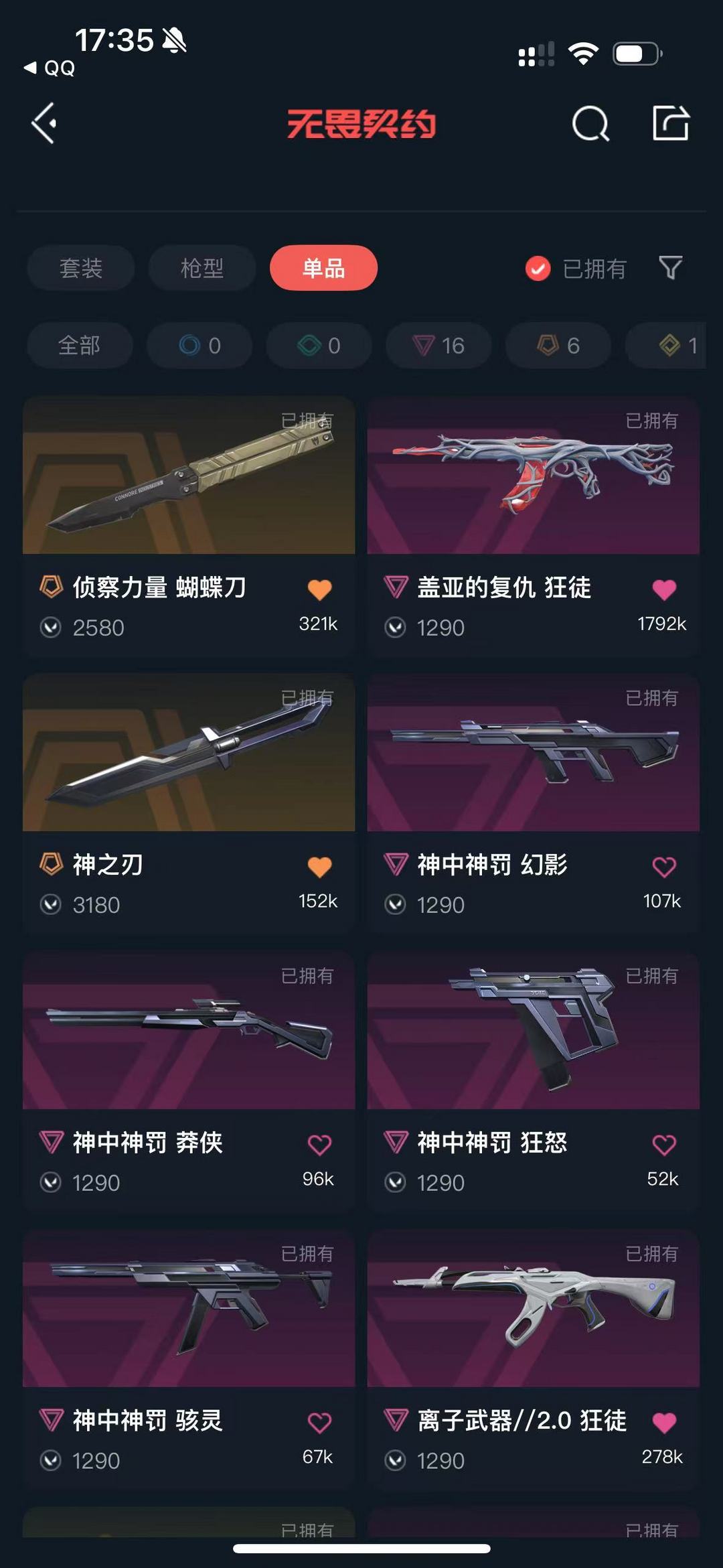Tap the share icon in the header
The width and height of the screenshot is (723, 1568).
pyautogui.click(x=671, y=123)
